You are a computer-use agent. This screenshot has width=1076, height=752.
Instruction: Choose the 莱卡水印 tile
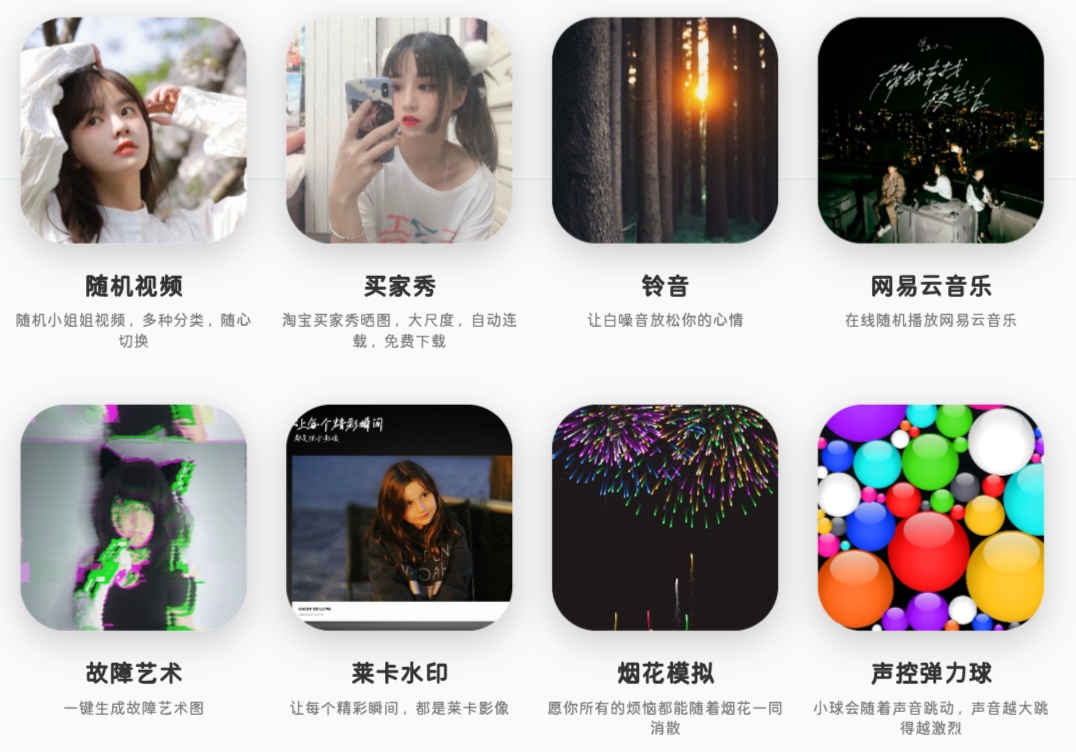399,517
